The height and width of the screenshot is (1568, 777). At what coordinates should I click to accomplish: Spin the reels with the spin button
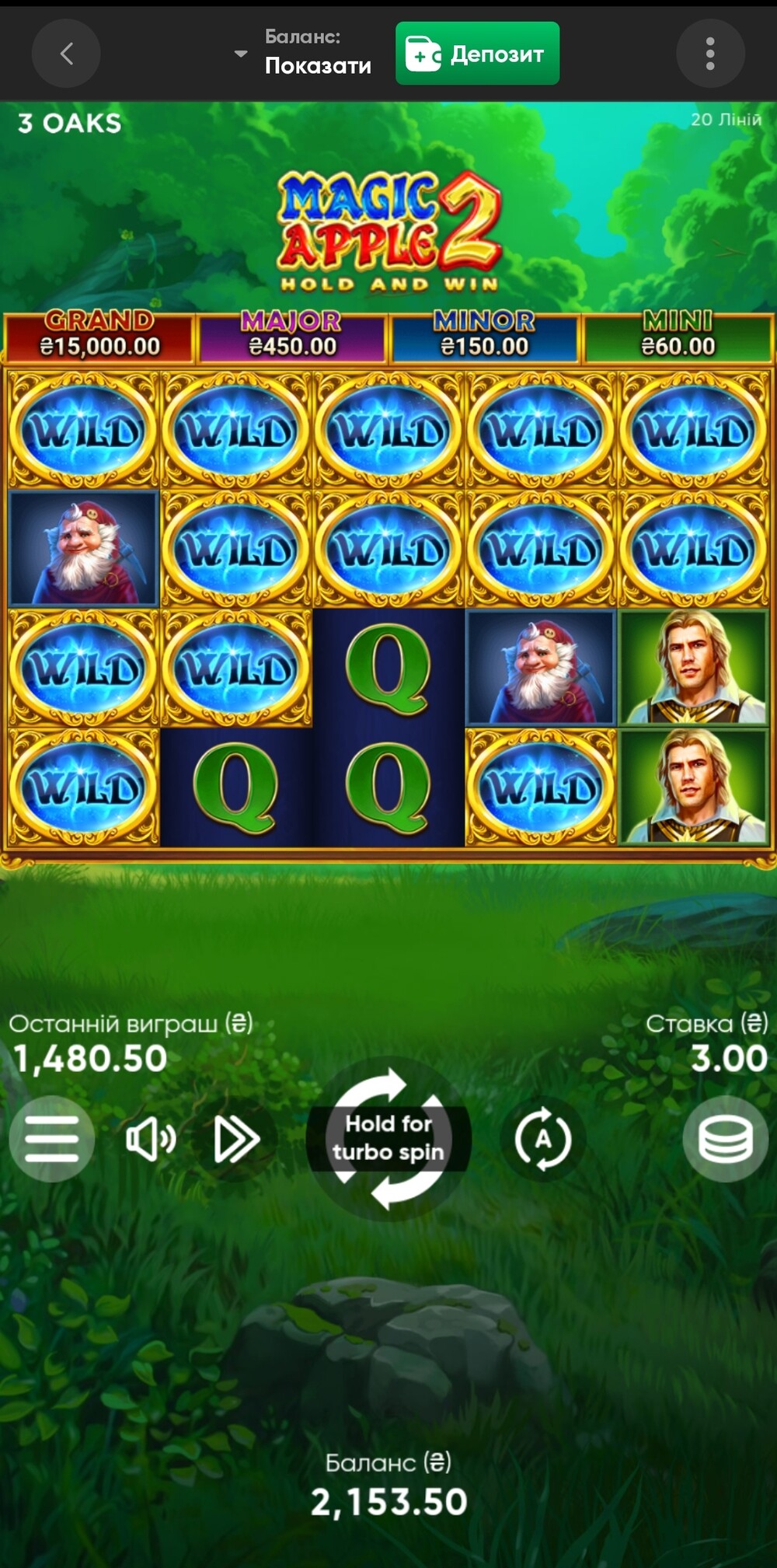pyautogui.click(x=388, y=1139)
